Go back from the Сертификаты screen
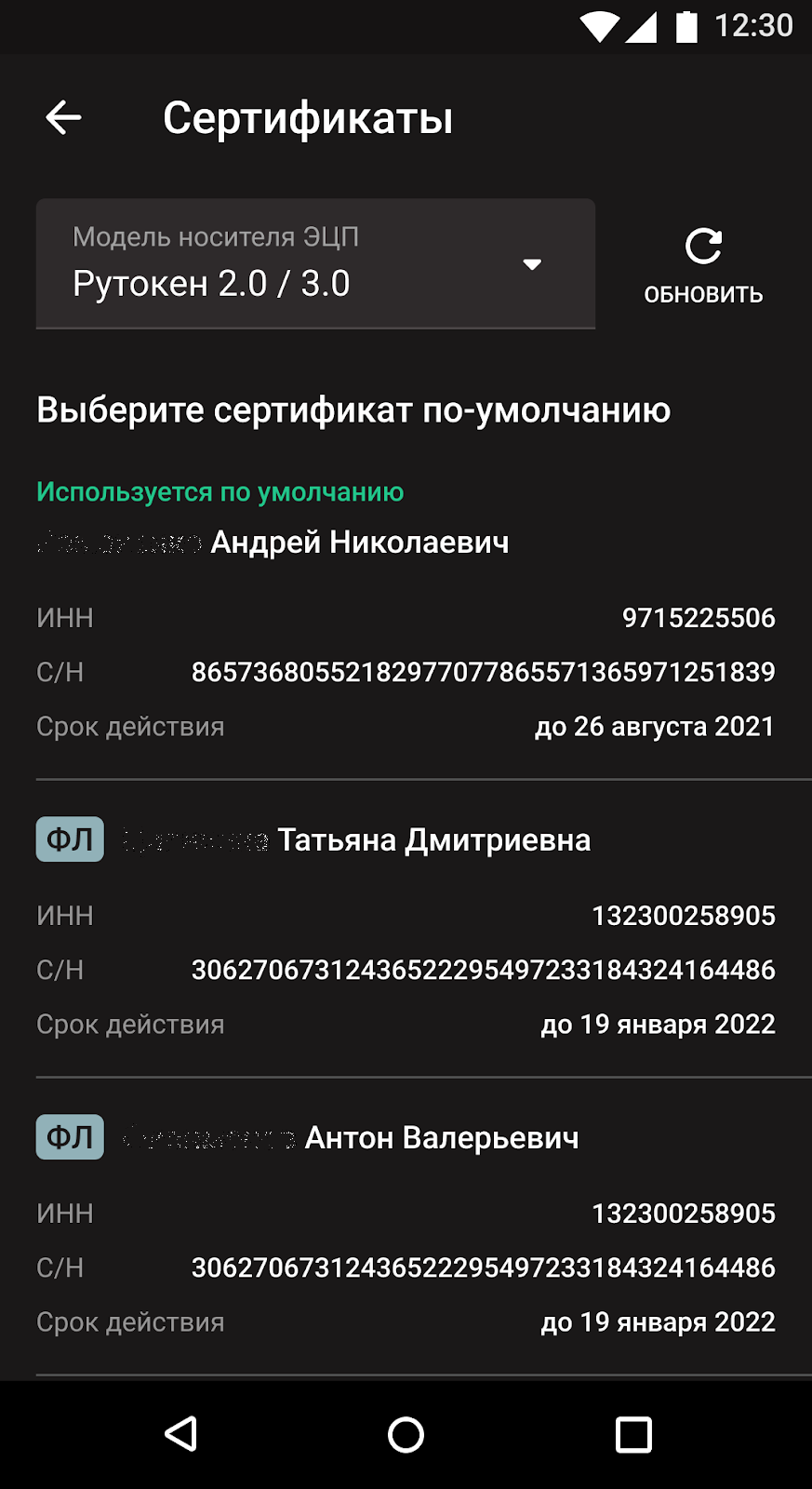Screen dimensions: 812x1489 pyautogui.click(x=63, y=118)
